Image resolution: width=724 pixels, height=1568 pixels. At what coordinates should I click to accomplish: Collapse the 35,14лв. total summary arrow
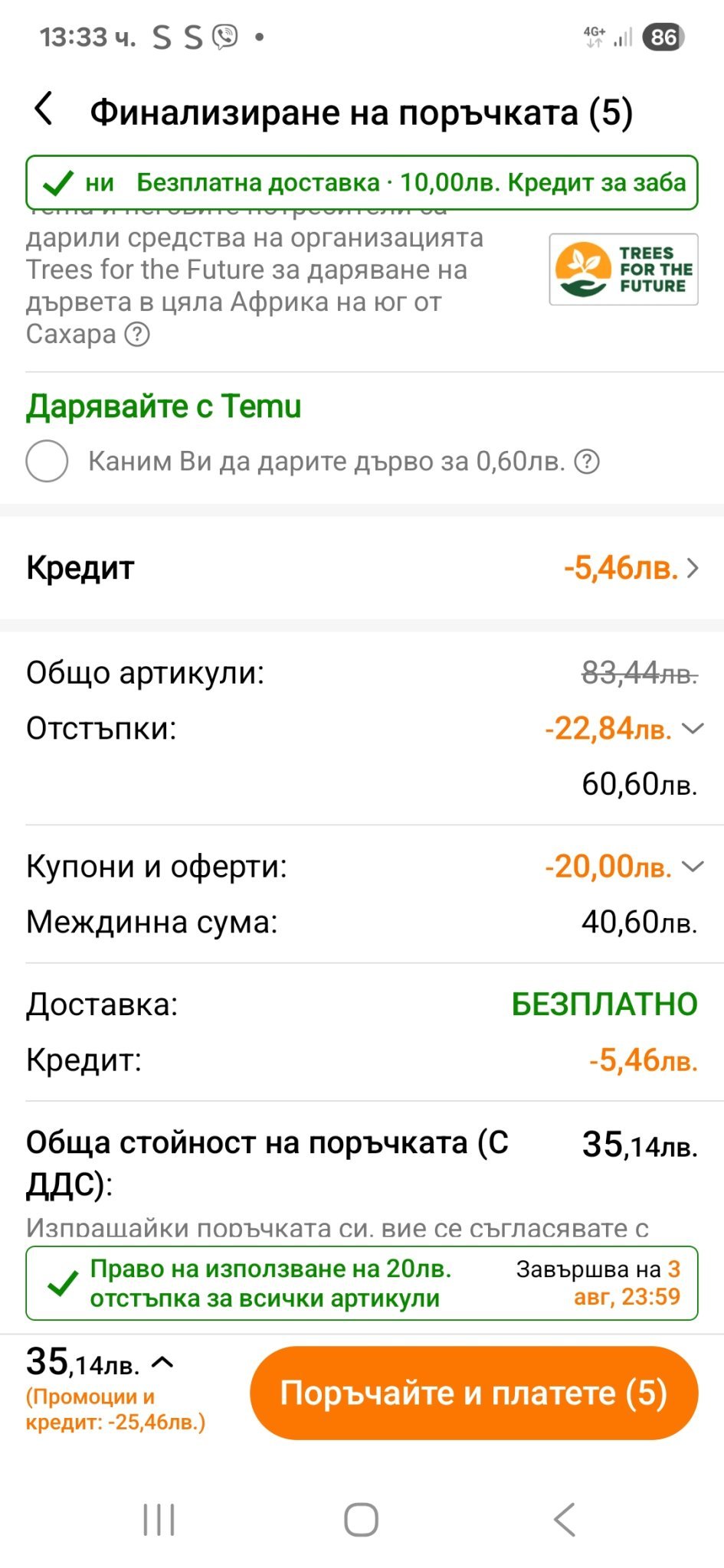163,1362
